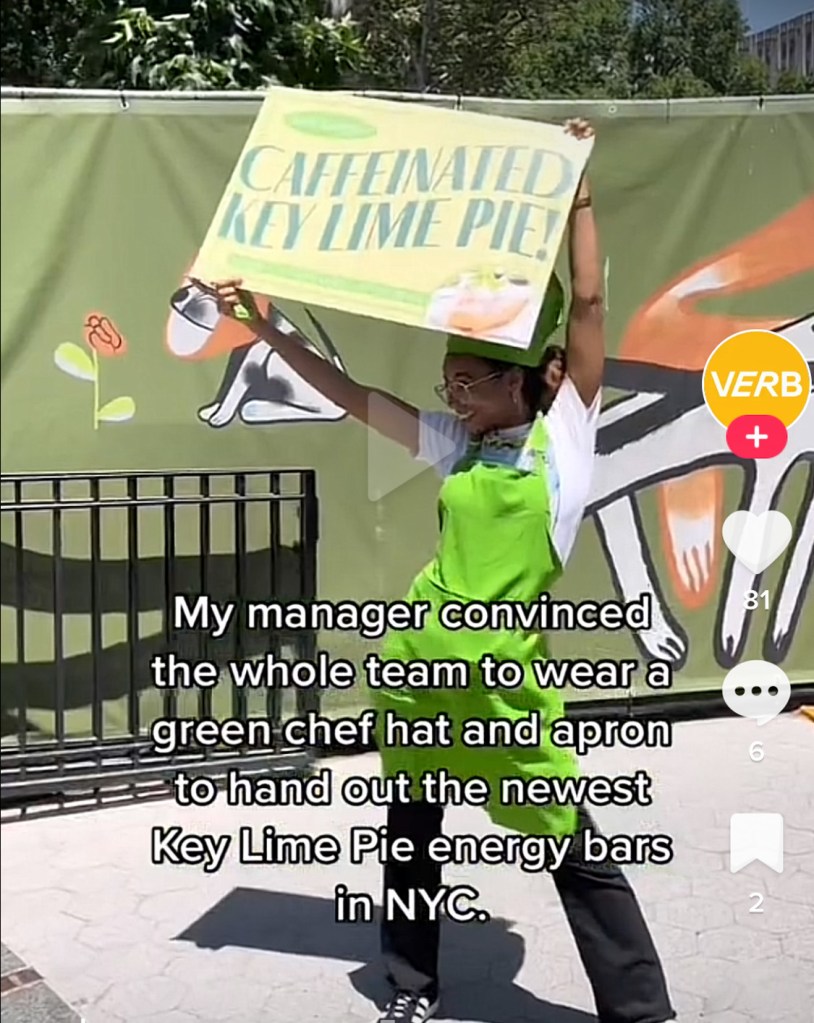Image resolution: width=814 pixels, height=1023 pixels.
Task: Bookmark this video to favorites
Action: (756, 843)
